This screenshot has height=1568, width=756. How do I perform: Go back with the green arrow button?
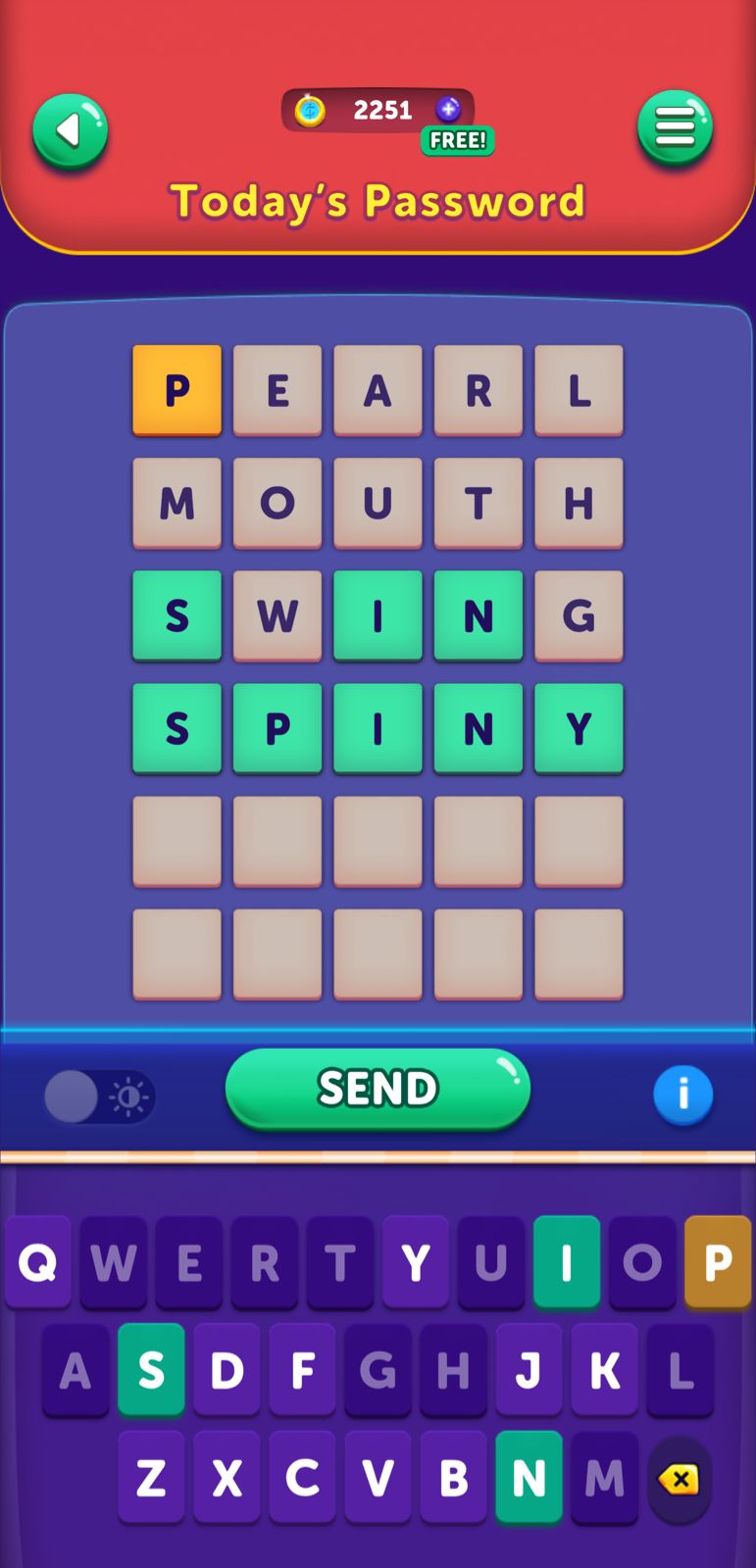(70, 130)
